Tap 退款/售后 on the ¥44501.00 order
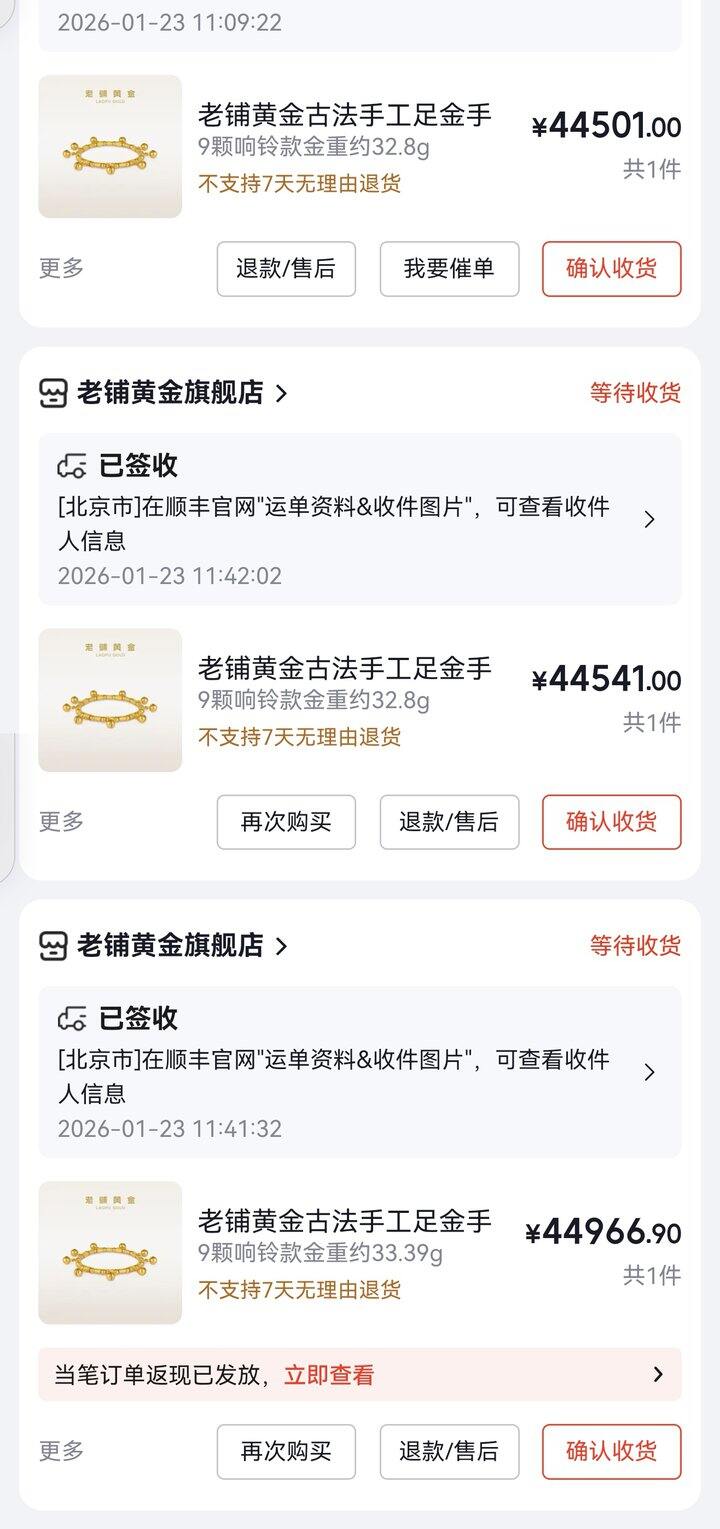This screenshot has width=720, height=1529. (x=286, y=269)
